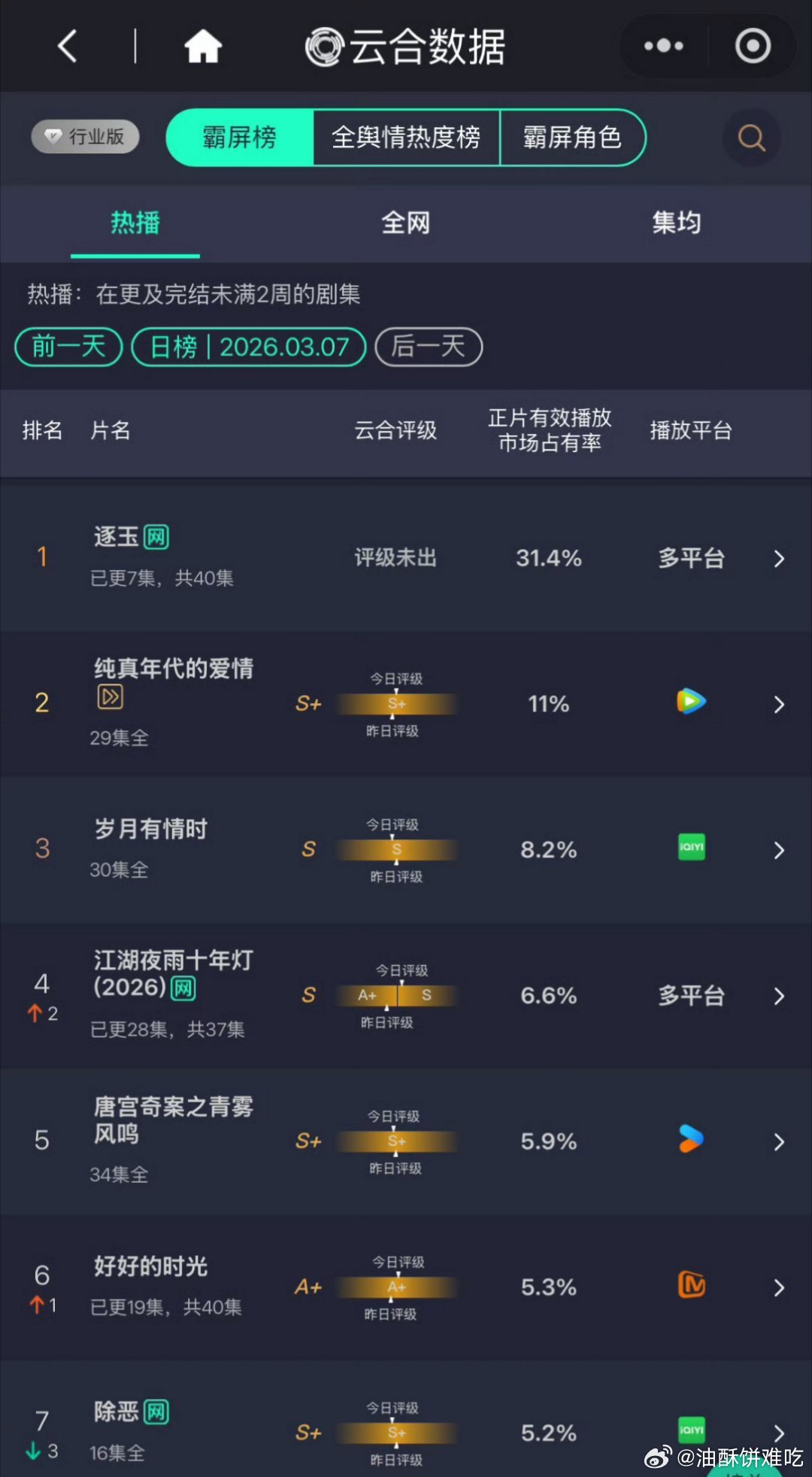
Task: Click the back arrow at top left
Action: (x=66, y=45)
